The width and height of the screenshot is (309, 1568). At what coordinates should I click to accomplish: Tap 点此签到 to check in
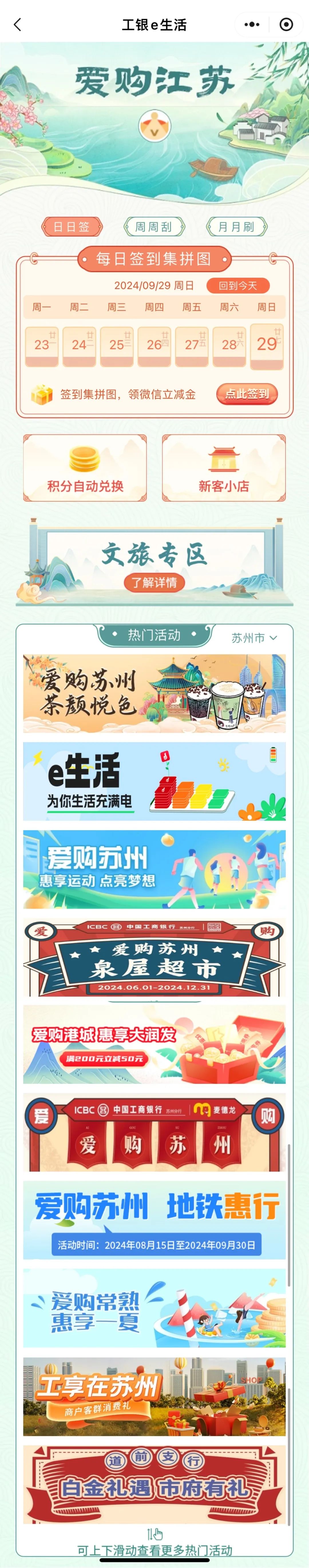pyautogui.click(x=247, y=394)
